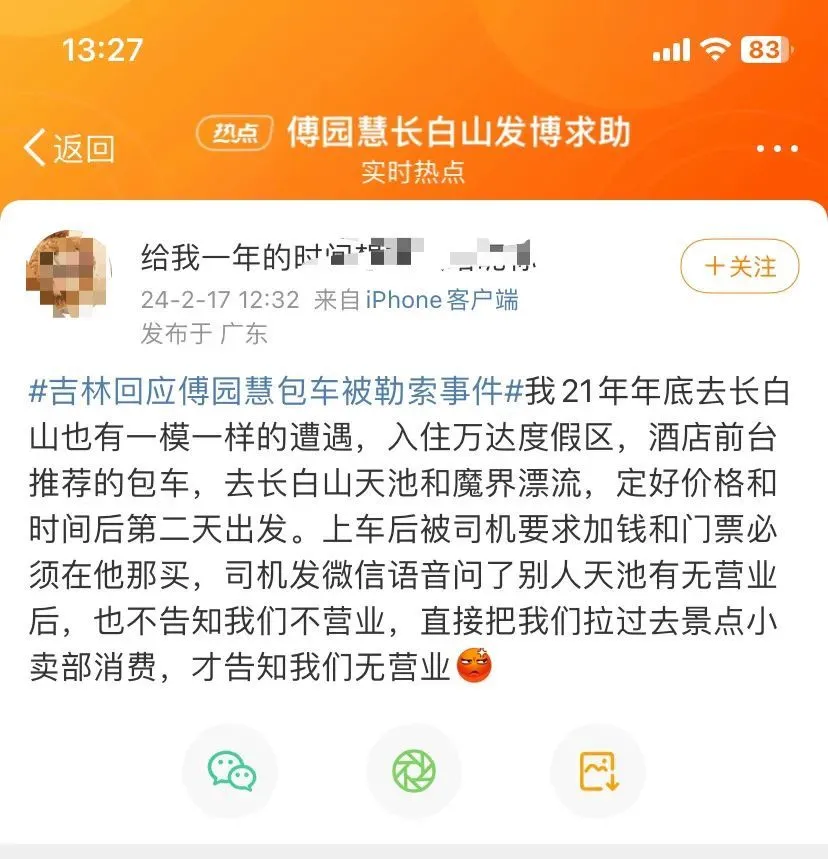Share the post to WeChat
Screen dimensions: 828x859
[231, 771]
